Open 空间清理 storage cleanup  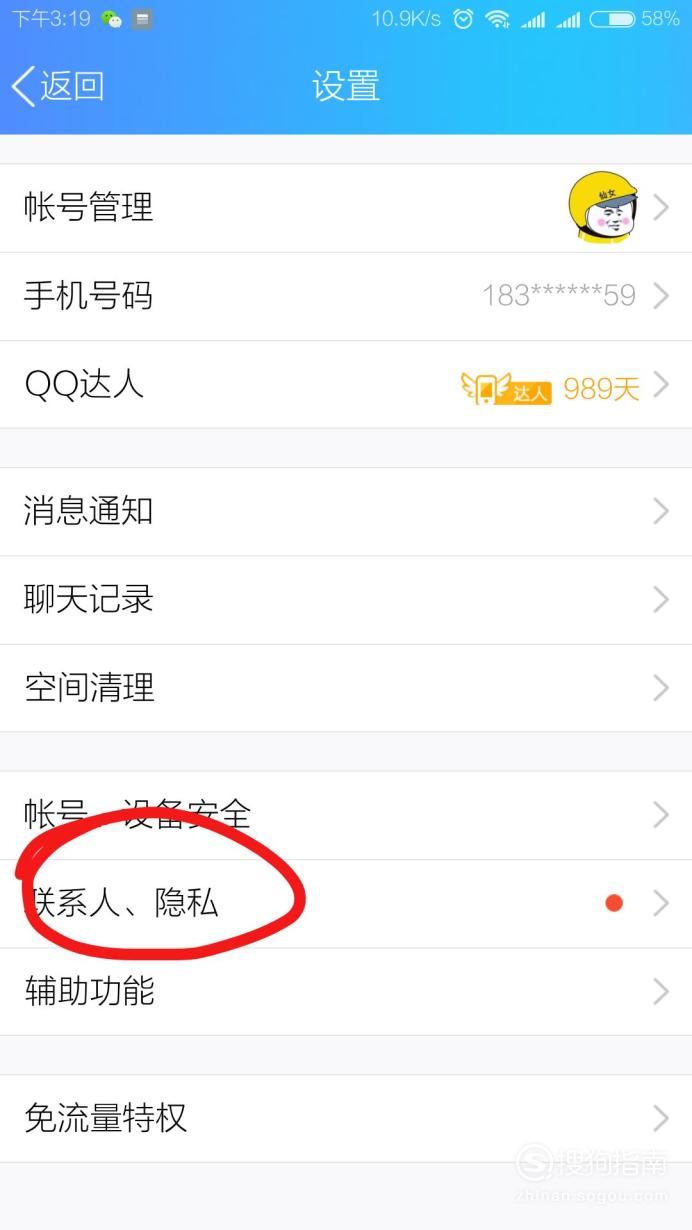346,688
